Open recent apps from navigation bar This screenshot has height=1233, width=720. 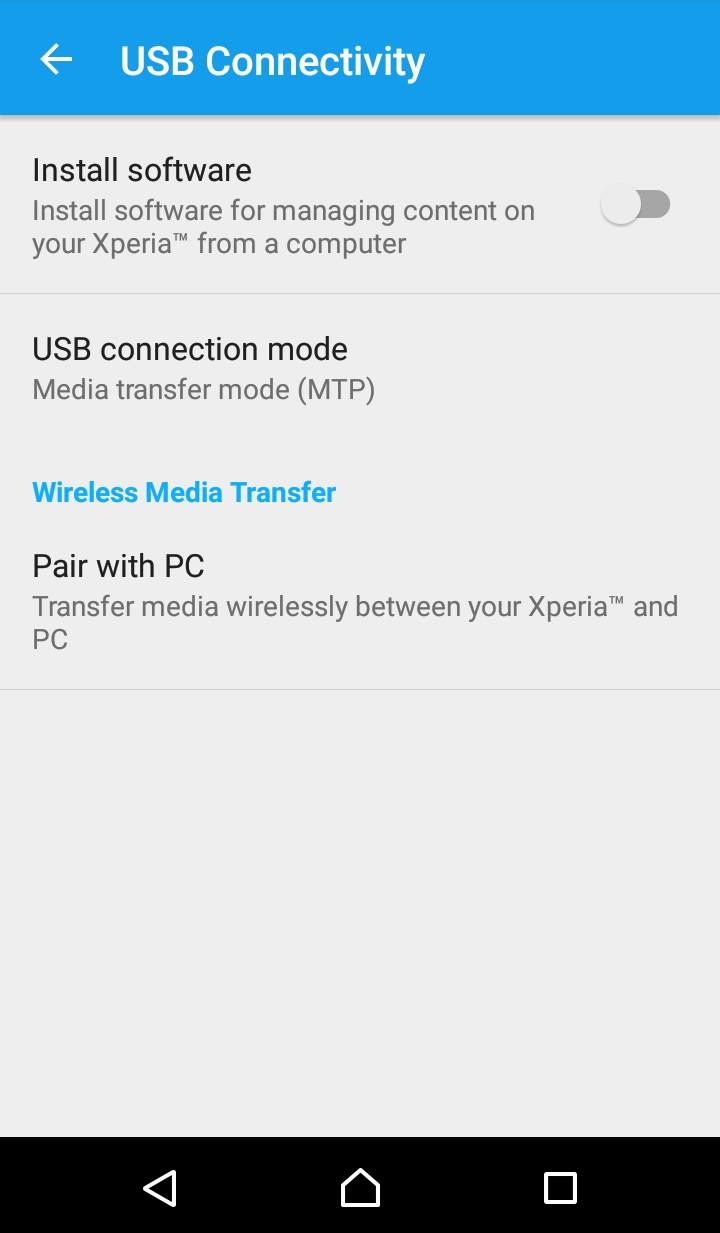[x=560, y=1187]
